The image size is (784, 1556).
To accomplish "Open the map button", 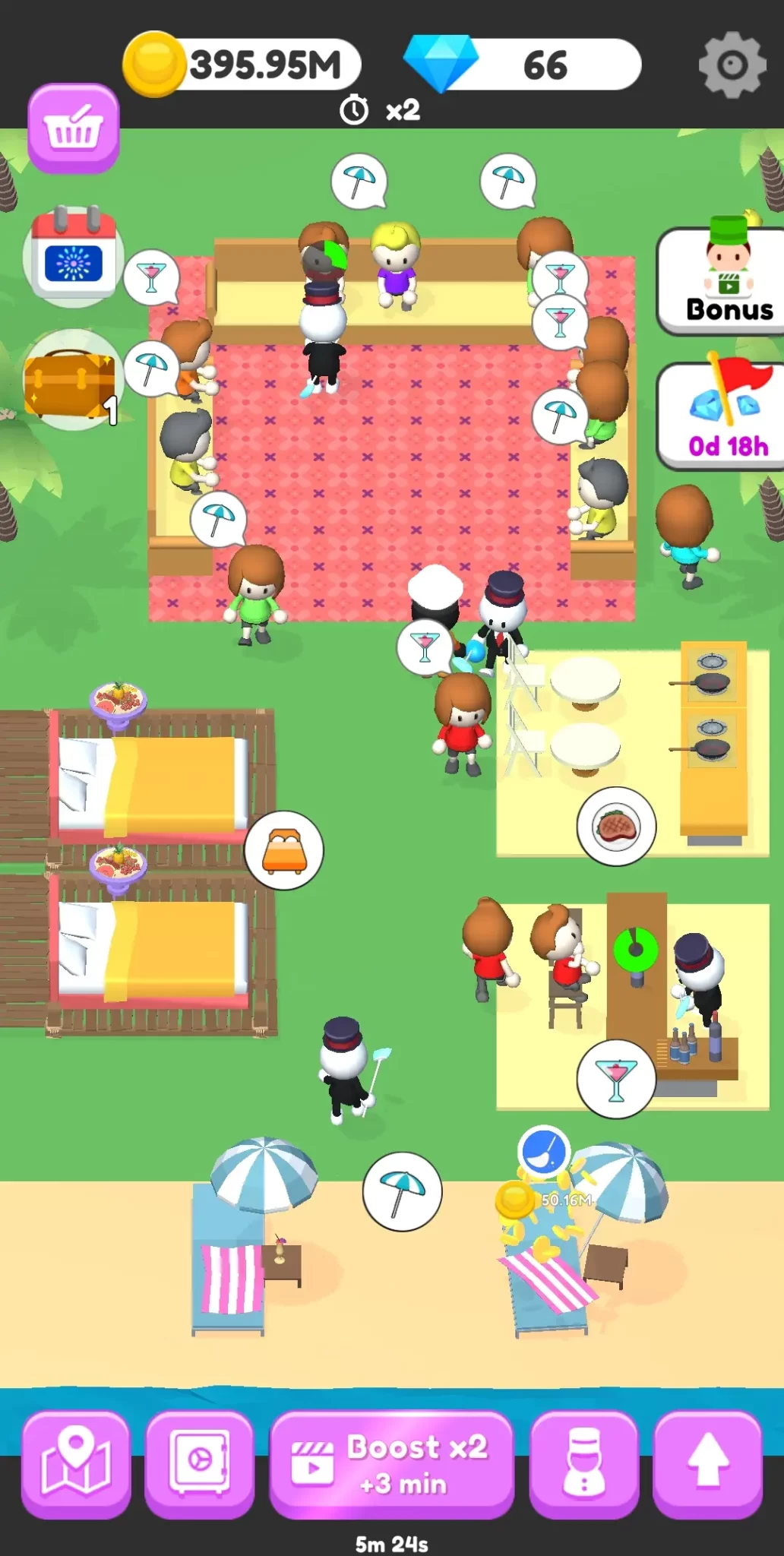I will (76, 1463).
